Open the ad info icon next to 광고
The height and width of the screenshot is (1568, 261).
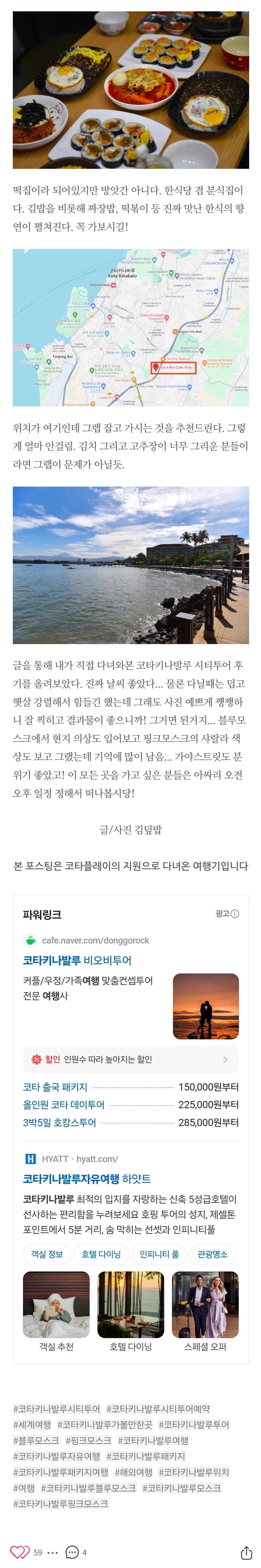[235, 914]
